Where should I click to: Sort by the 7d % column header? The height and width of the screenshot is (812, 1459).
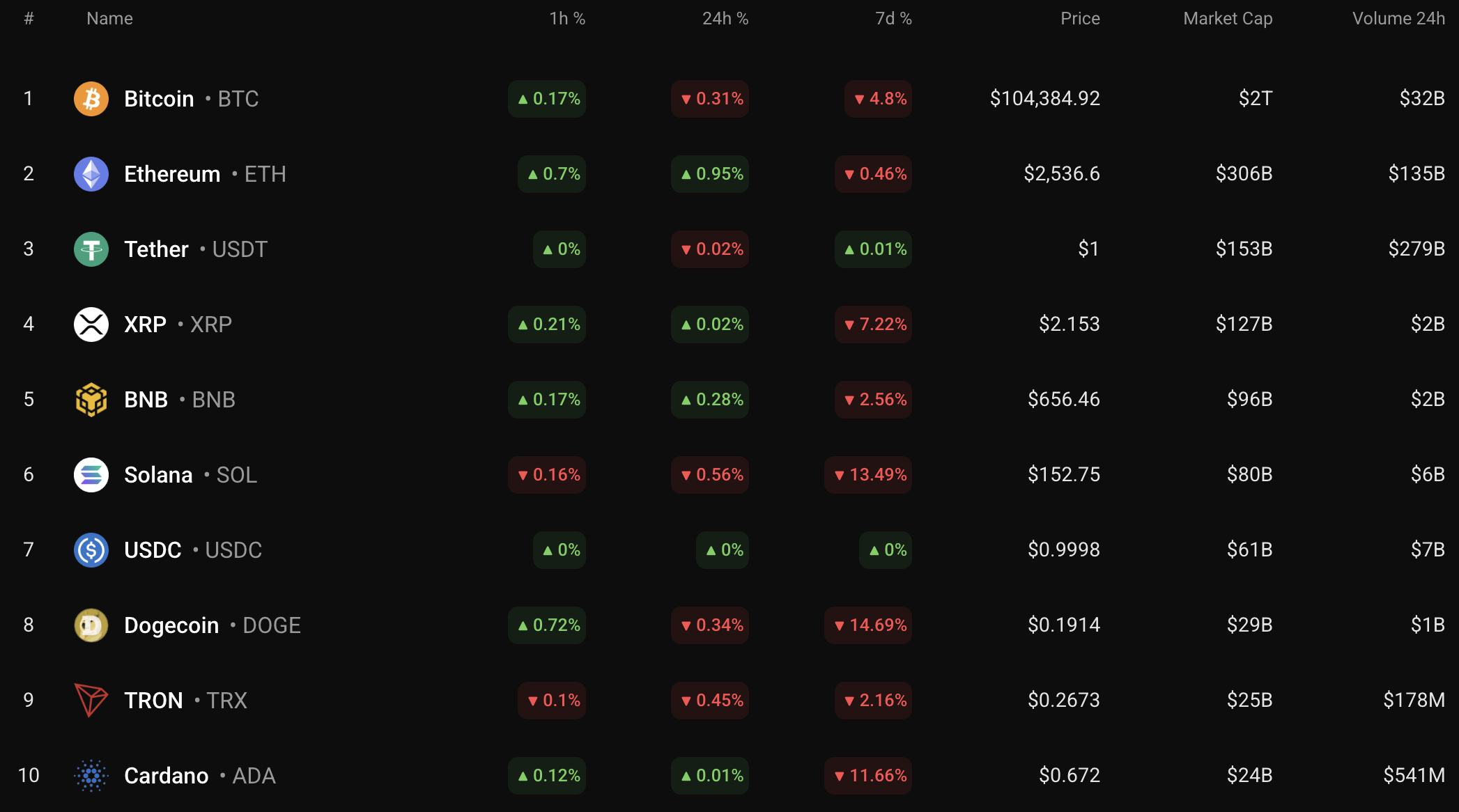tap(893, 19)
